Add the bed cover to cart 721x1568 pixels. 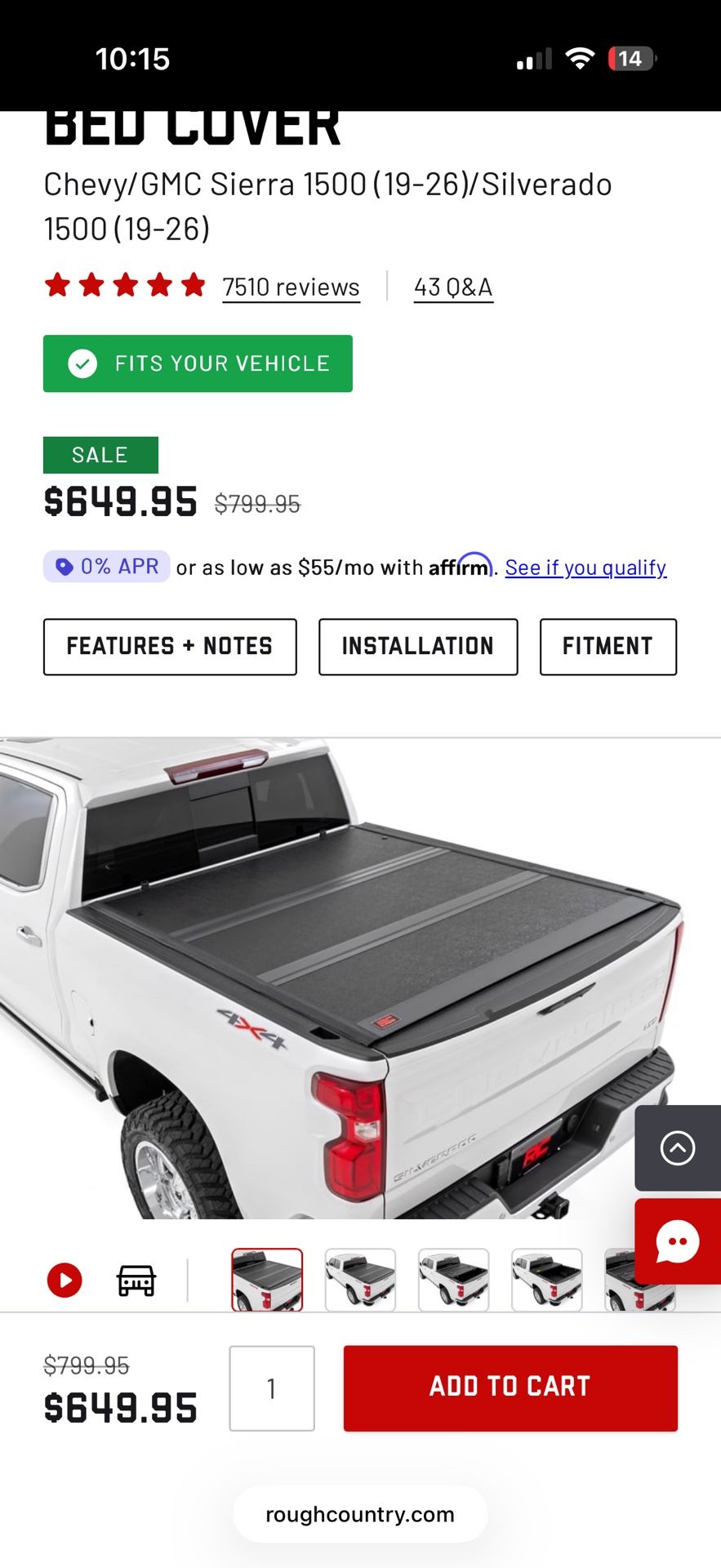coord(510,1388)
